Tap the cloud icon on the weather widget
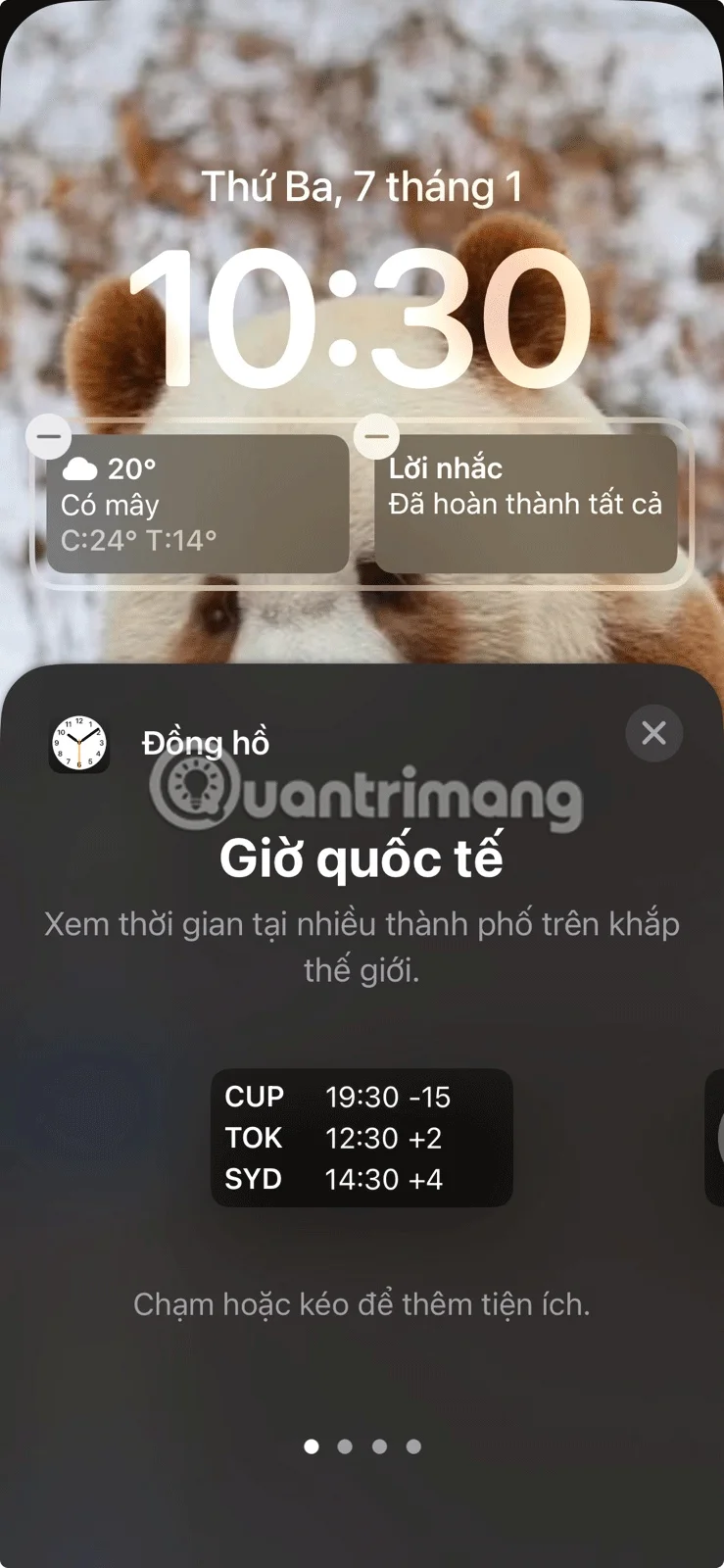 coord(81,467)
